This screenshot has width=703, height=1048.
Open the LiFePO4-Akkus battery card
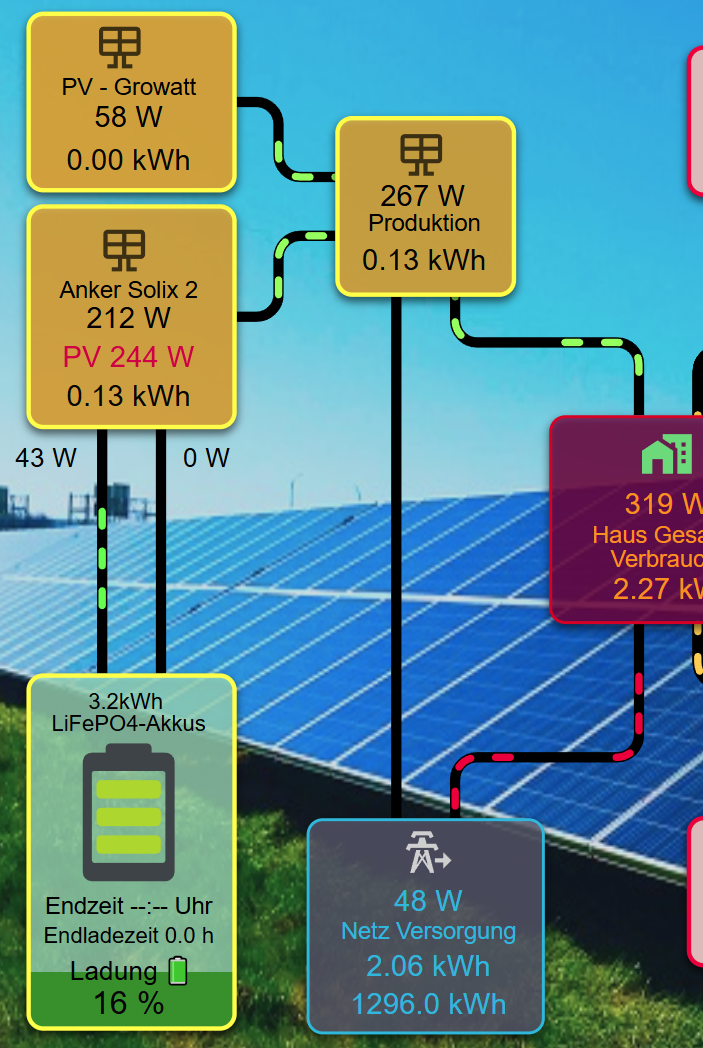coord(131,852)
